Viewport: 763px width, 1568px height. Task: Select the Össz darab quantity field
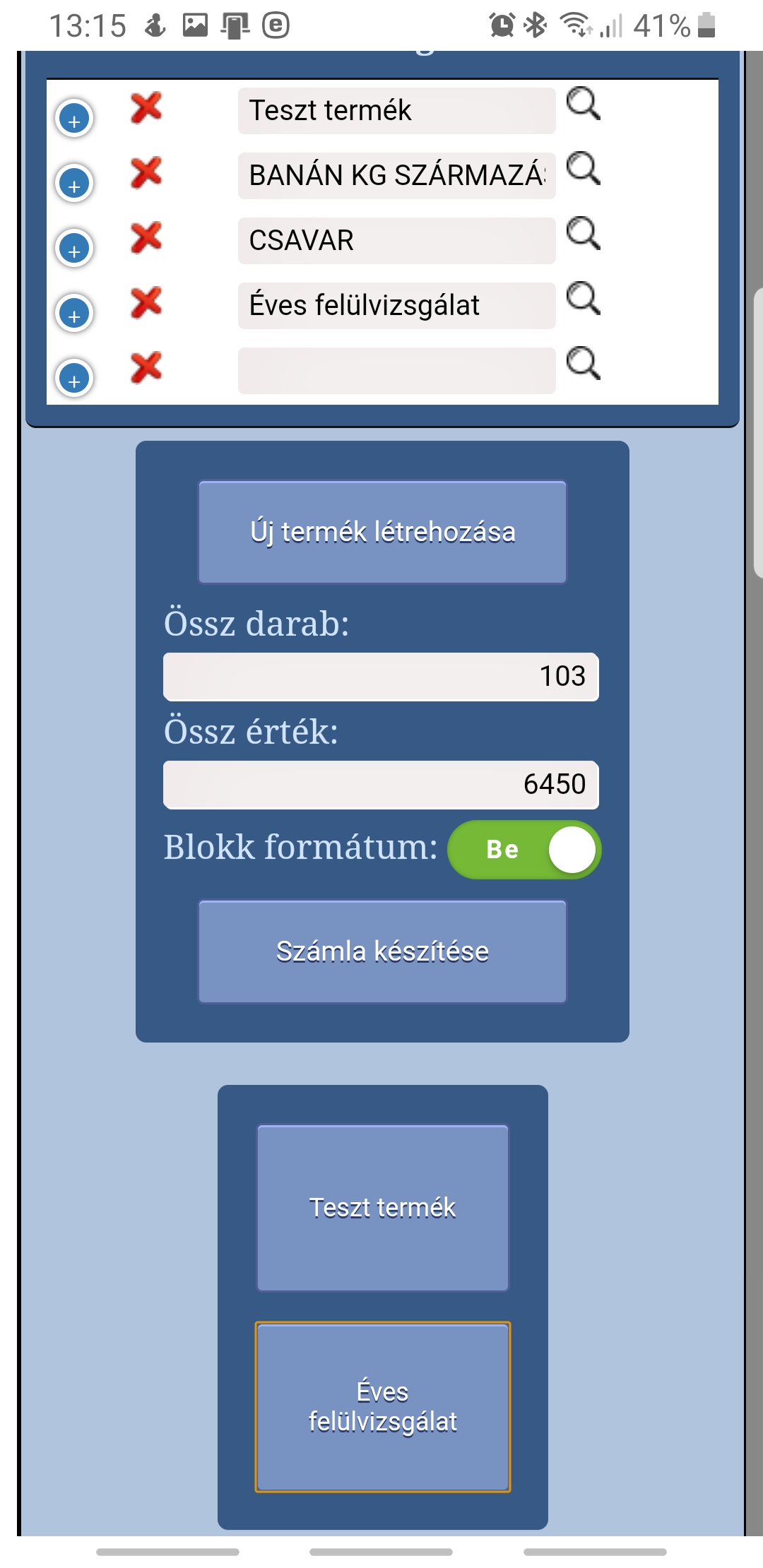(381, 677)
